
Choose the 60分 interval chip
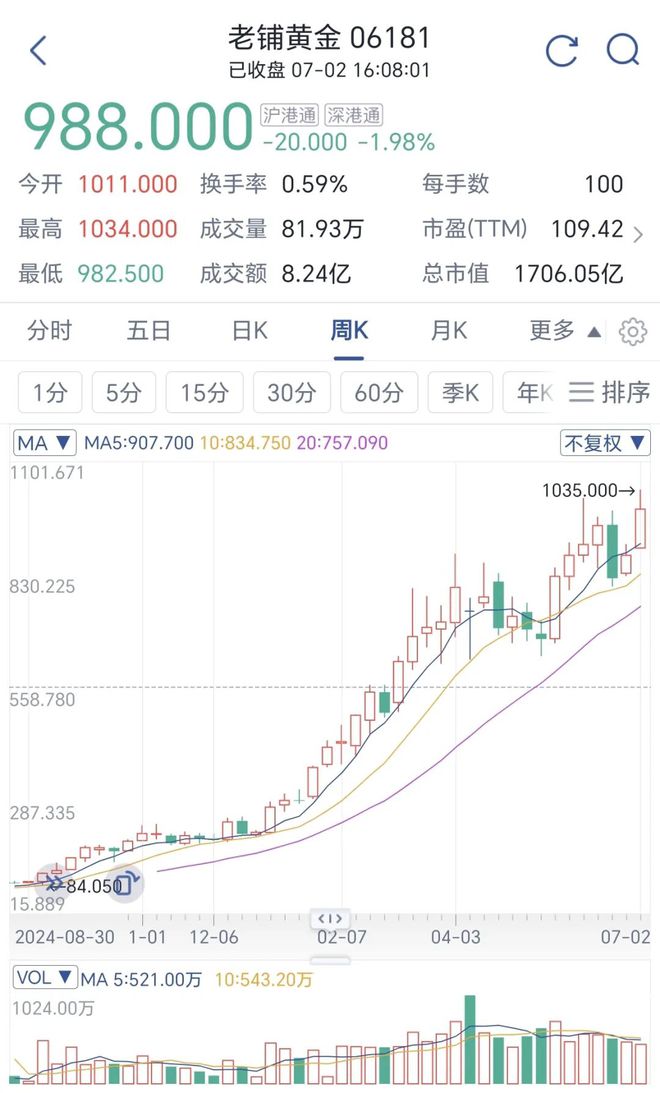pos(378,393)
